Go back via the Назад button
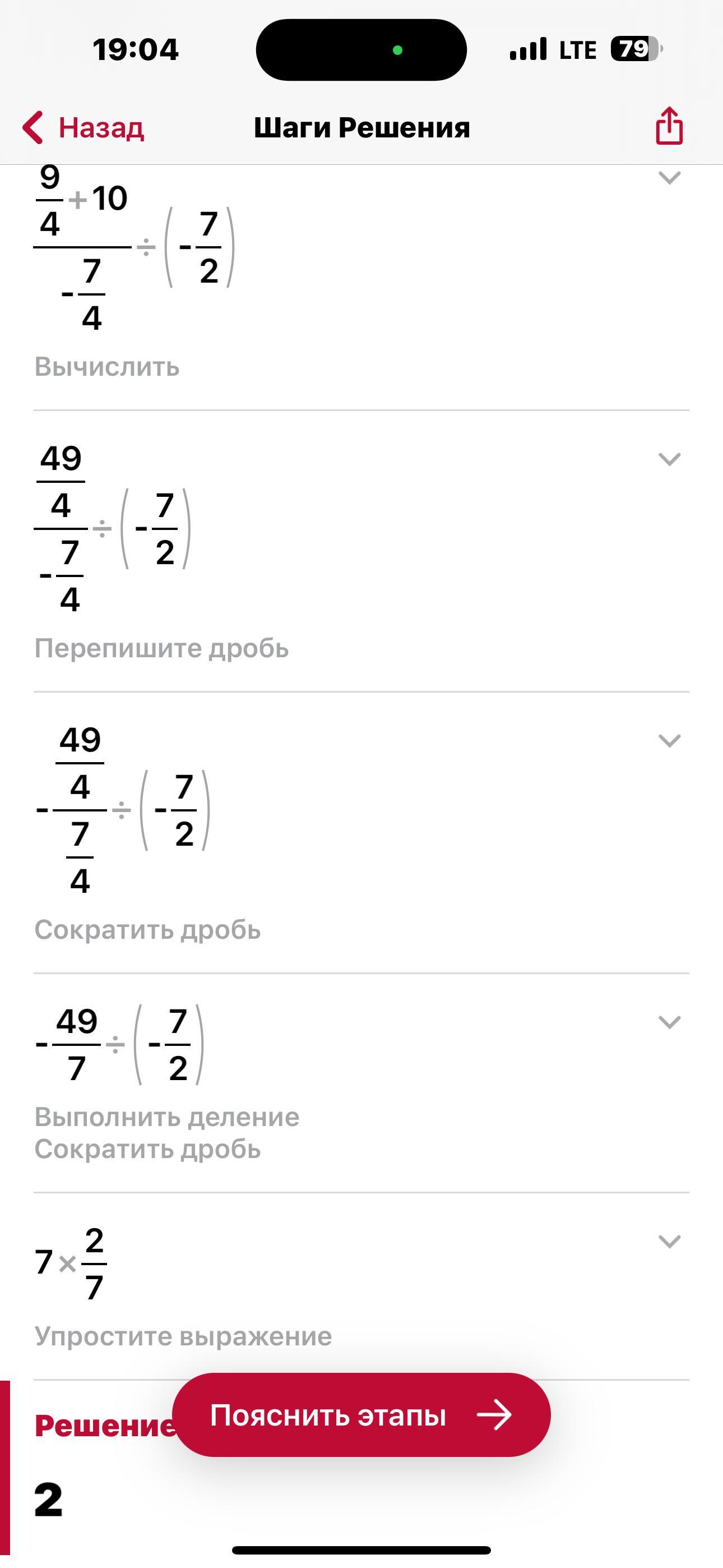 click(84, 127)
